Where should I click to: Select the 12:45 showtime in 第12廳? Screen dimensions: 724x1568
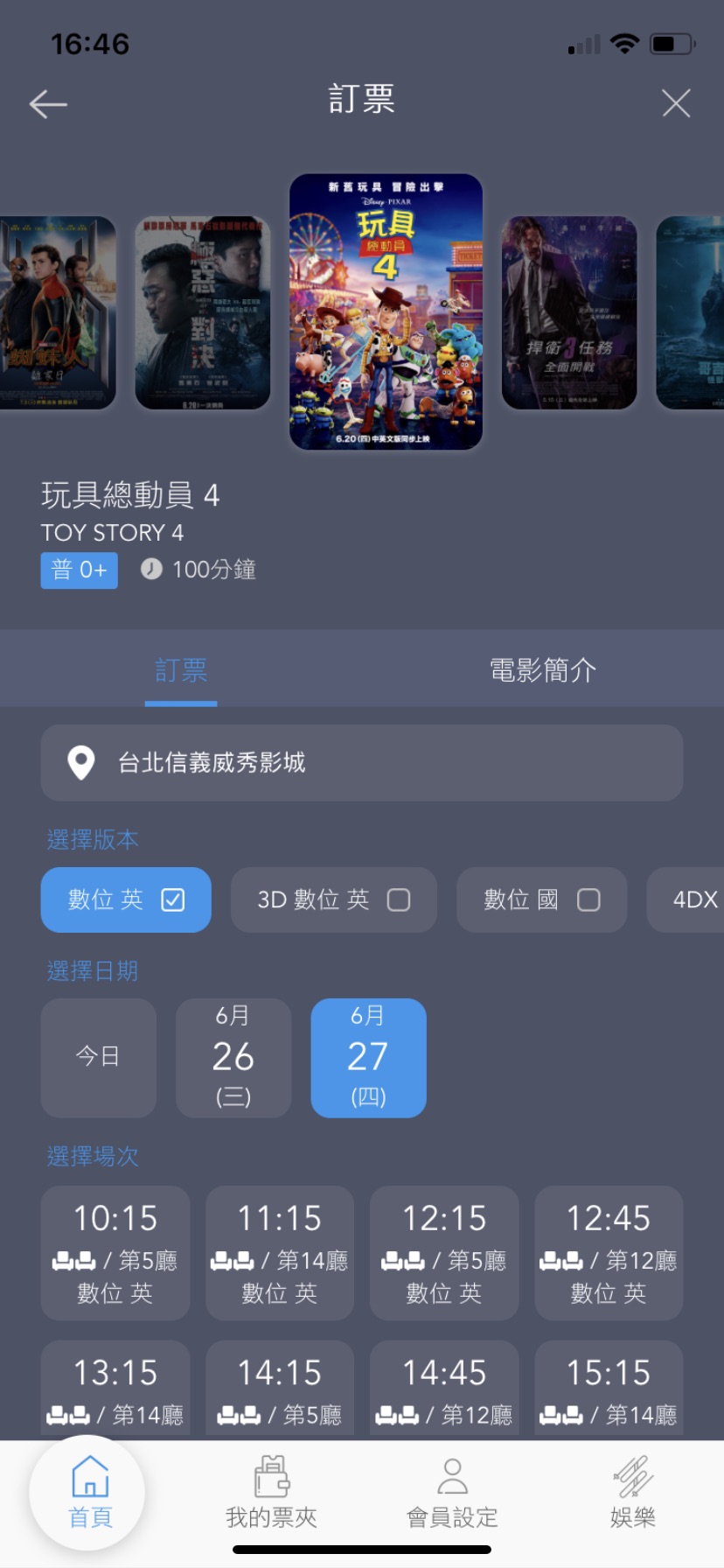click(x=608, y=1252)
